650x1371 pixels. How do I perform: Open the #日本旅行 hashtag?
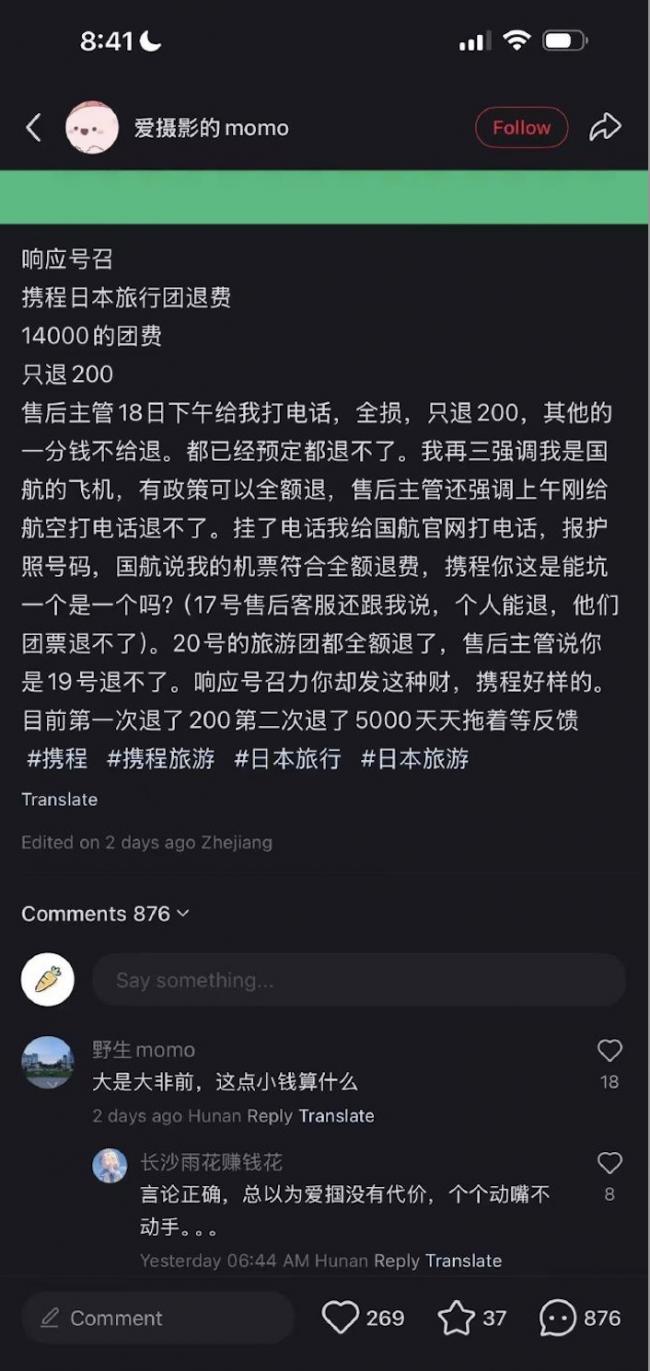point(288,758)
